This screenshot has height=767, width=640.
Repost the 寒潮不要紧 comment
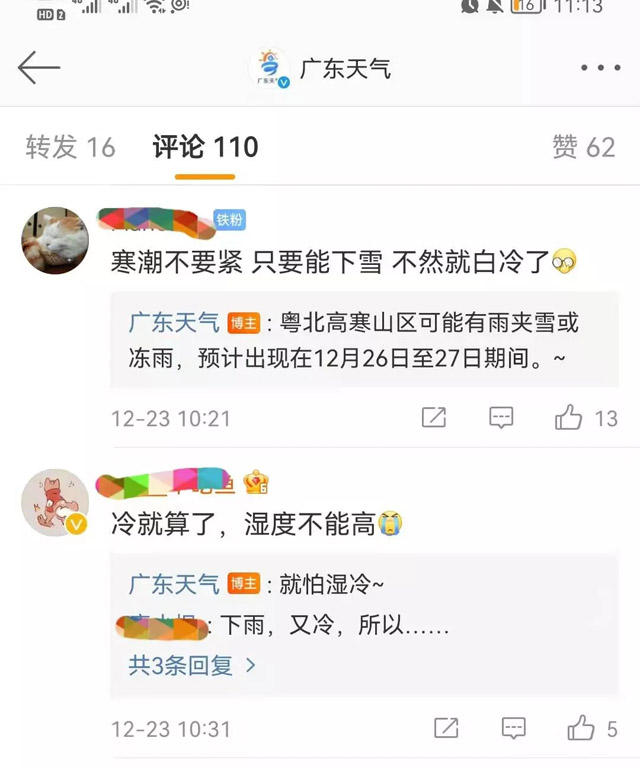pos(434,418)
